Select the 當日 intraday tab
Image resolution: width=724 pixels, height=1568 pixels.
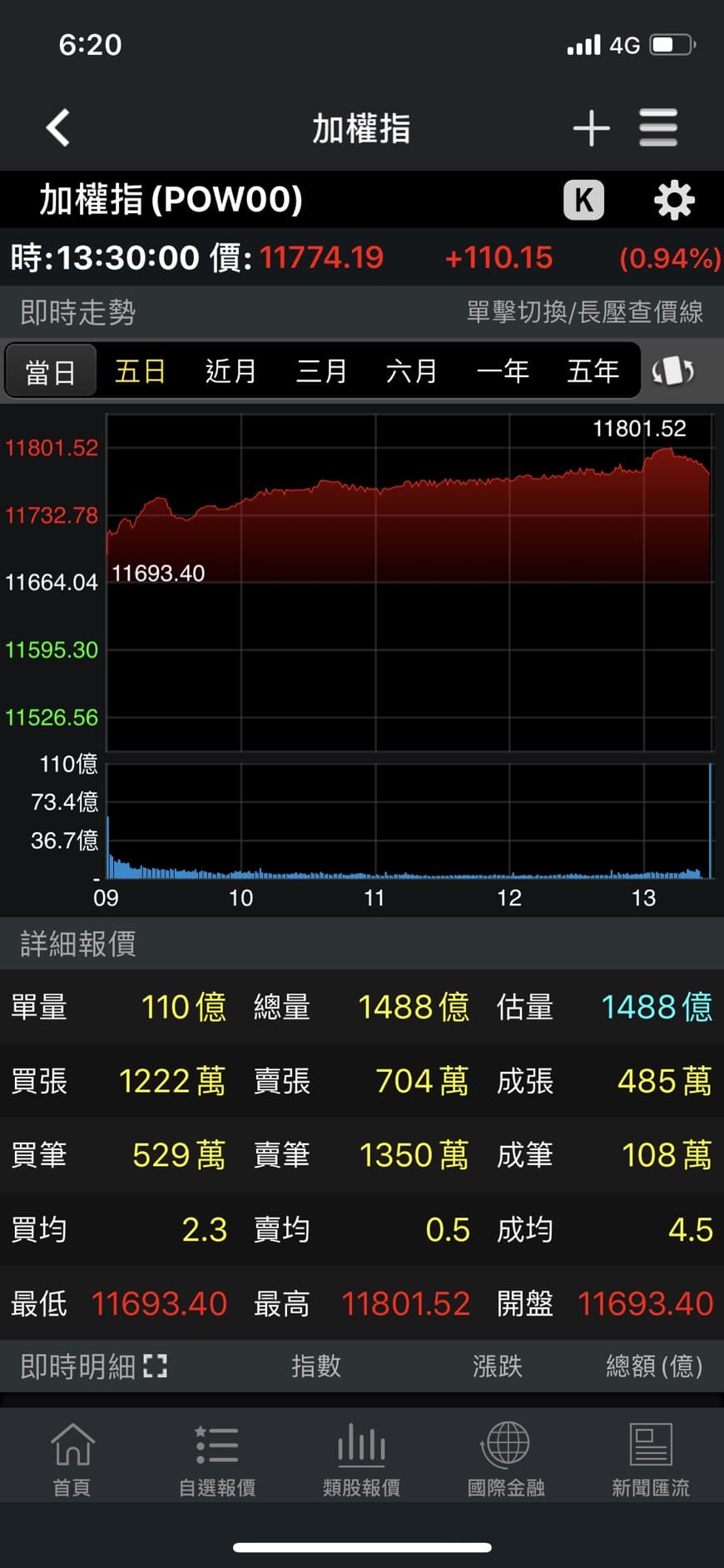[x=51, y=371]
